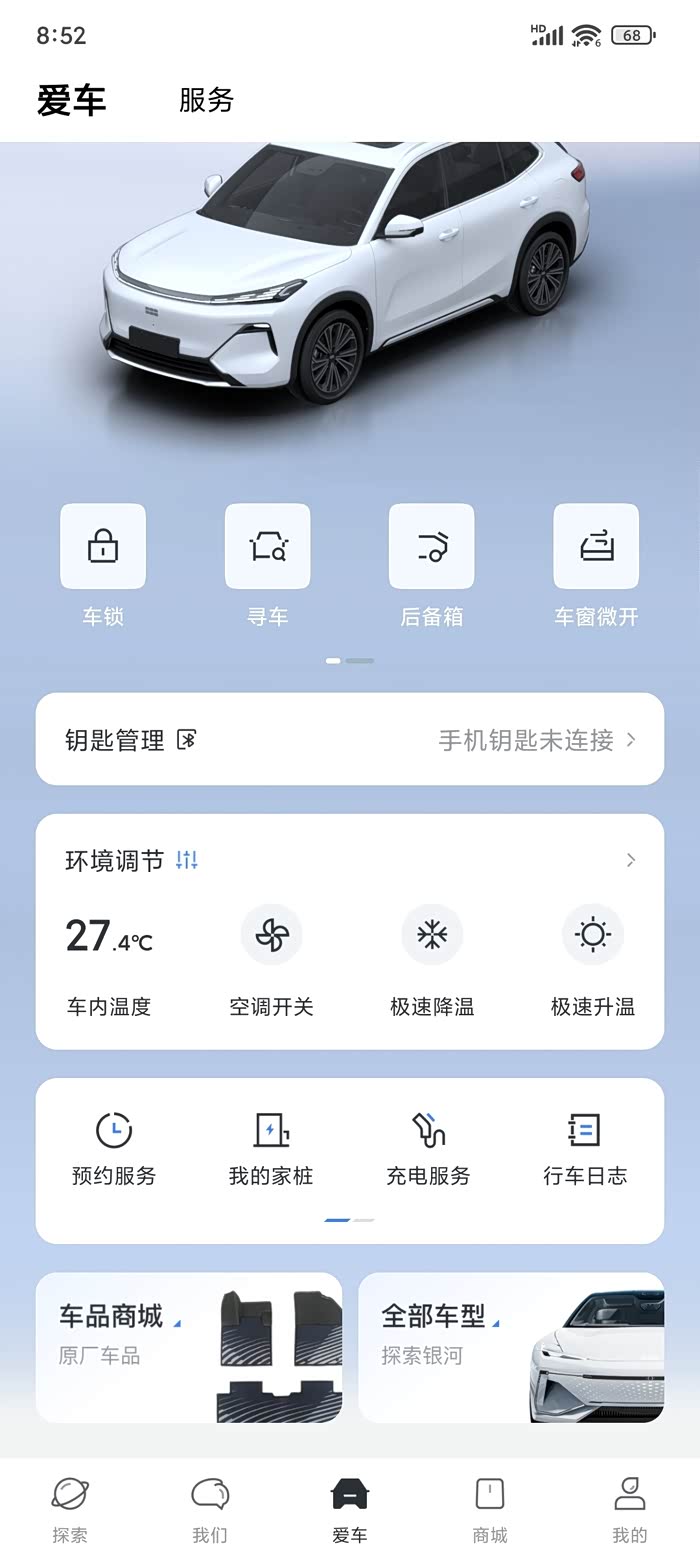Expand 环境调节 with its chevron arrow

click(x=630, y=860)
